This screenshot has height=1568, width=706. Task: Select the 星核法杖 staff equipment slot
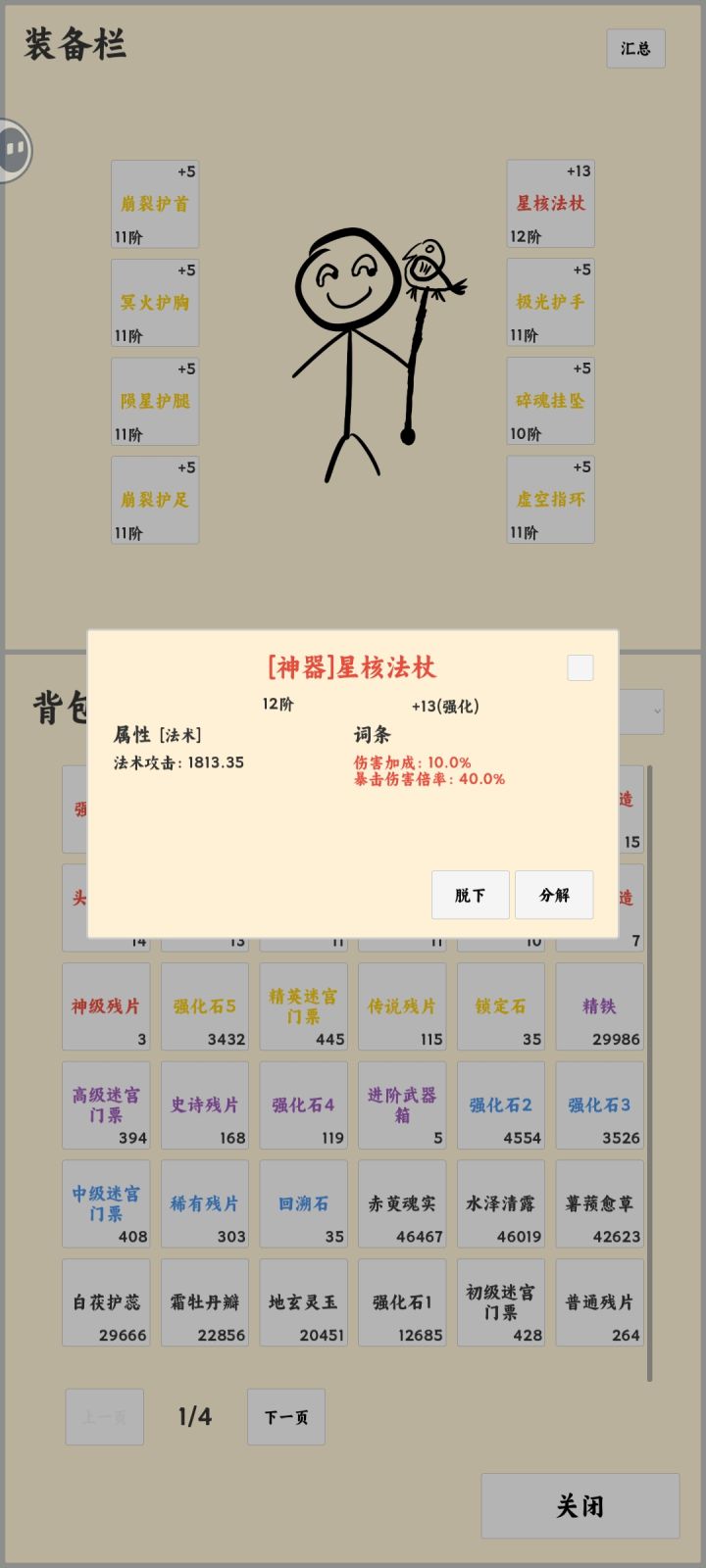[x=549, y=204]
